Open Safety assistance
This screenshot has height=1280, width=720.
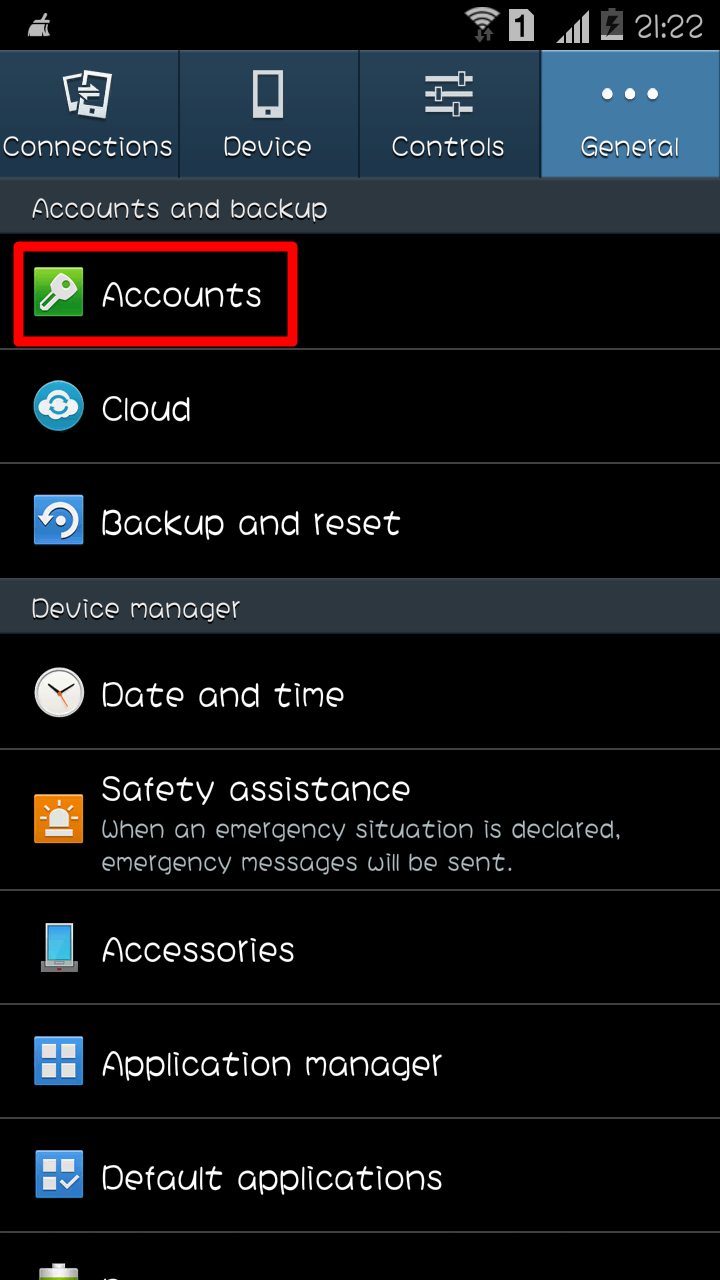[x=360, y=820]
